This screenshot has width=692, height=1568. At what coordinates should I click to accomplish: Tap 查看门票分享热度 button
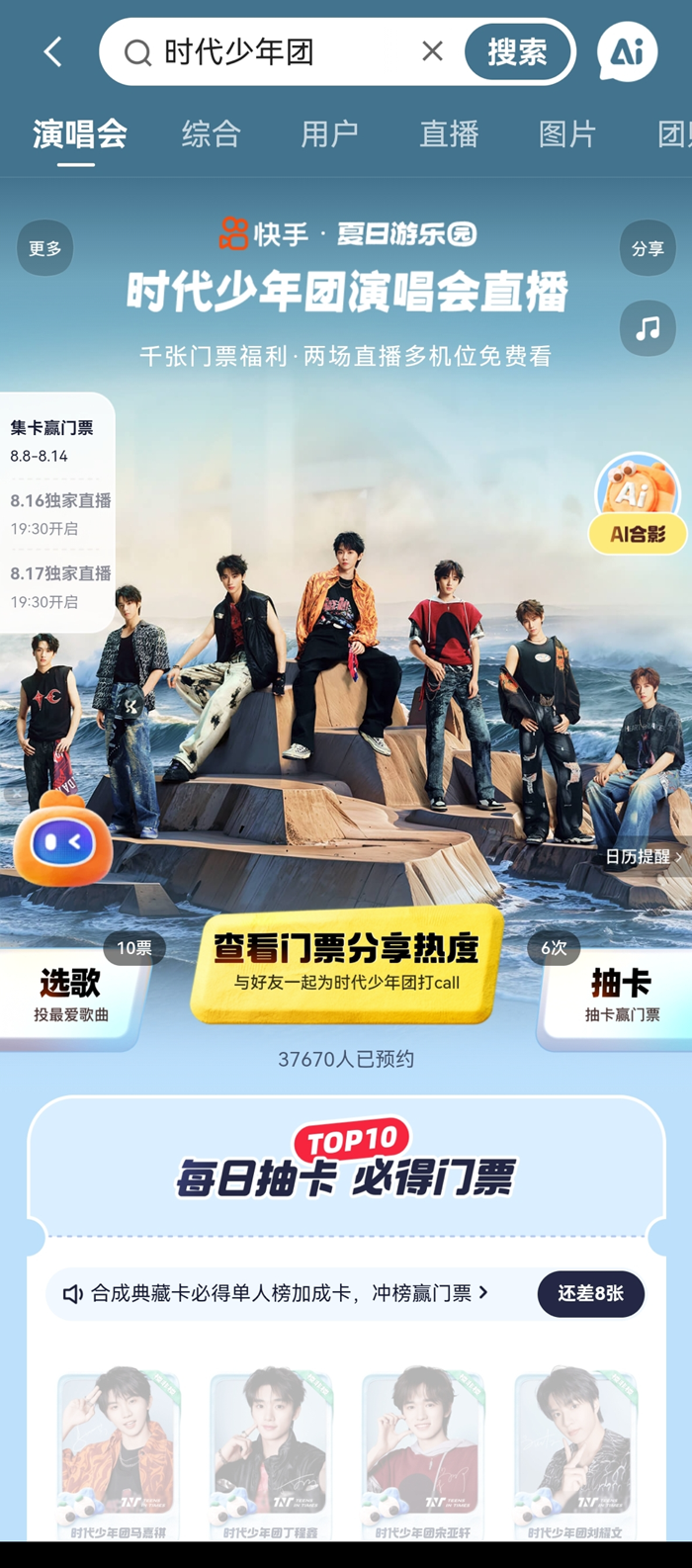346,963
